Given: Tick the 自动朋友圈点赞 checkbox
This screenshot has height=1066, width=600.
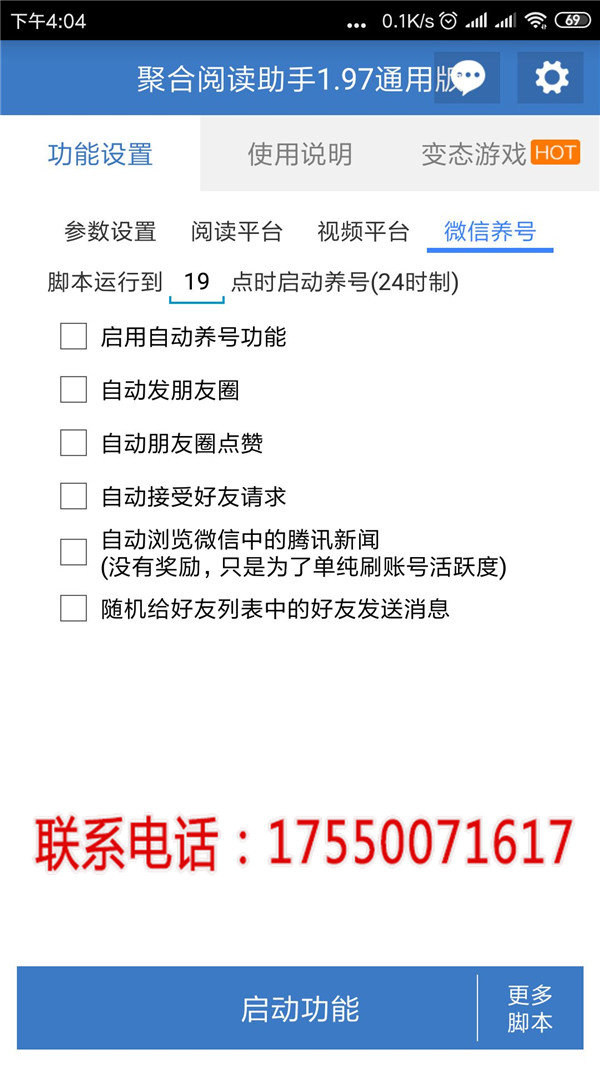Looking at the screenshot, I should pos(73,443).
